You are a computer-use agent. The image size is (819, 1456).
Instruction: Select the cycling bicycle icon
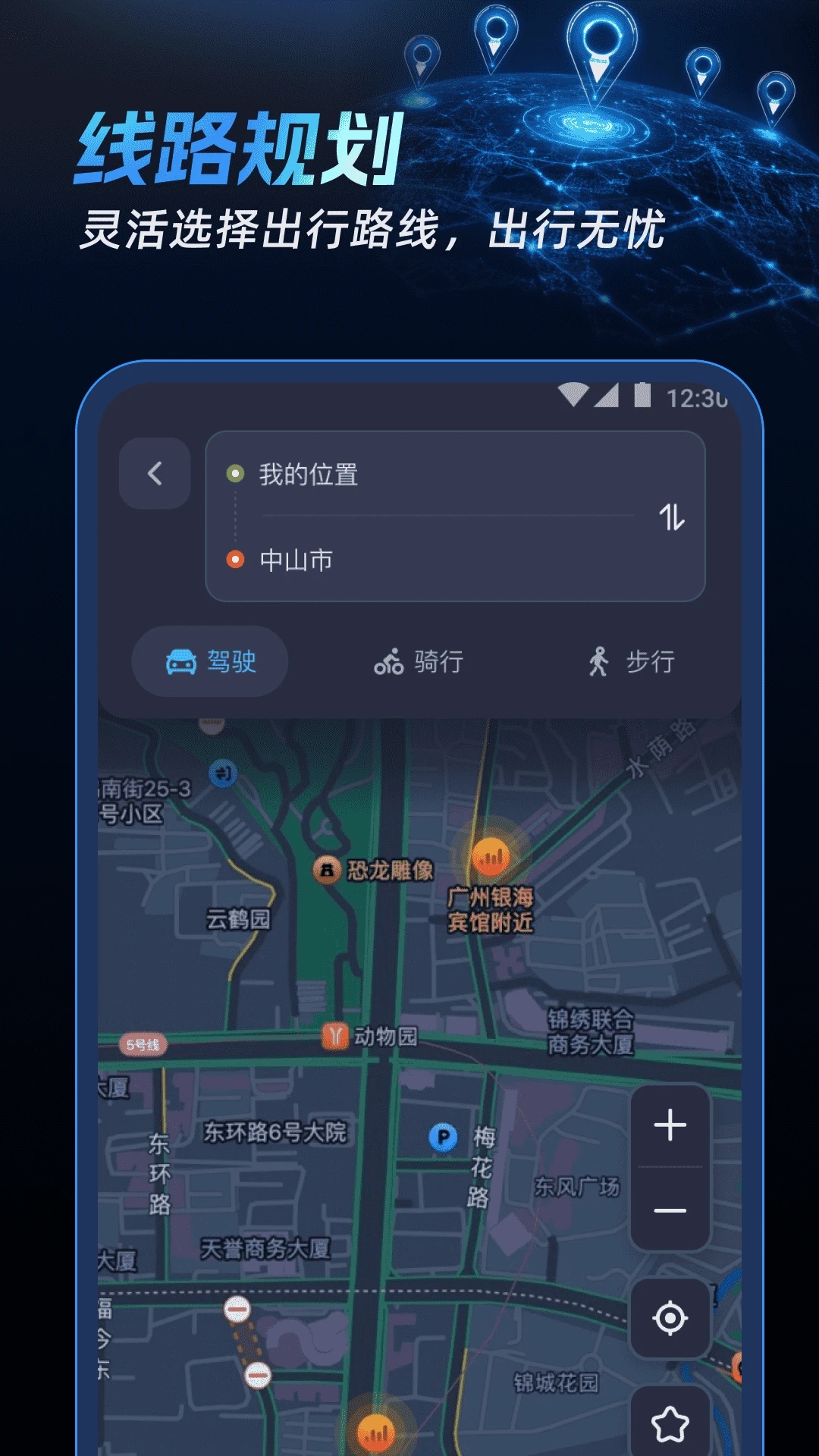[388, 661]
